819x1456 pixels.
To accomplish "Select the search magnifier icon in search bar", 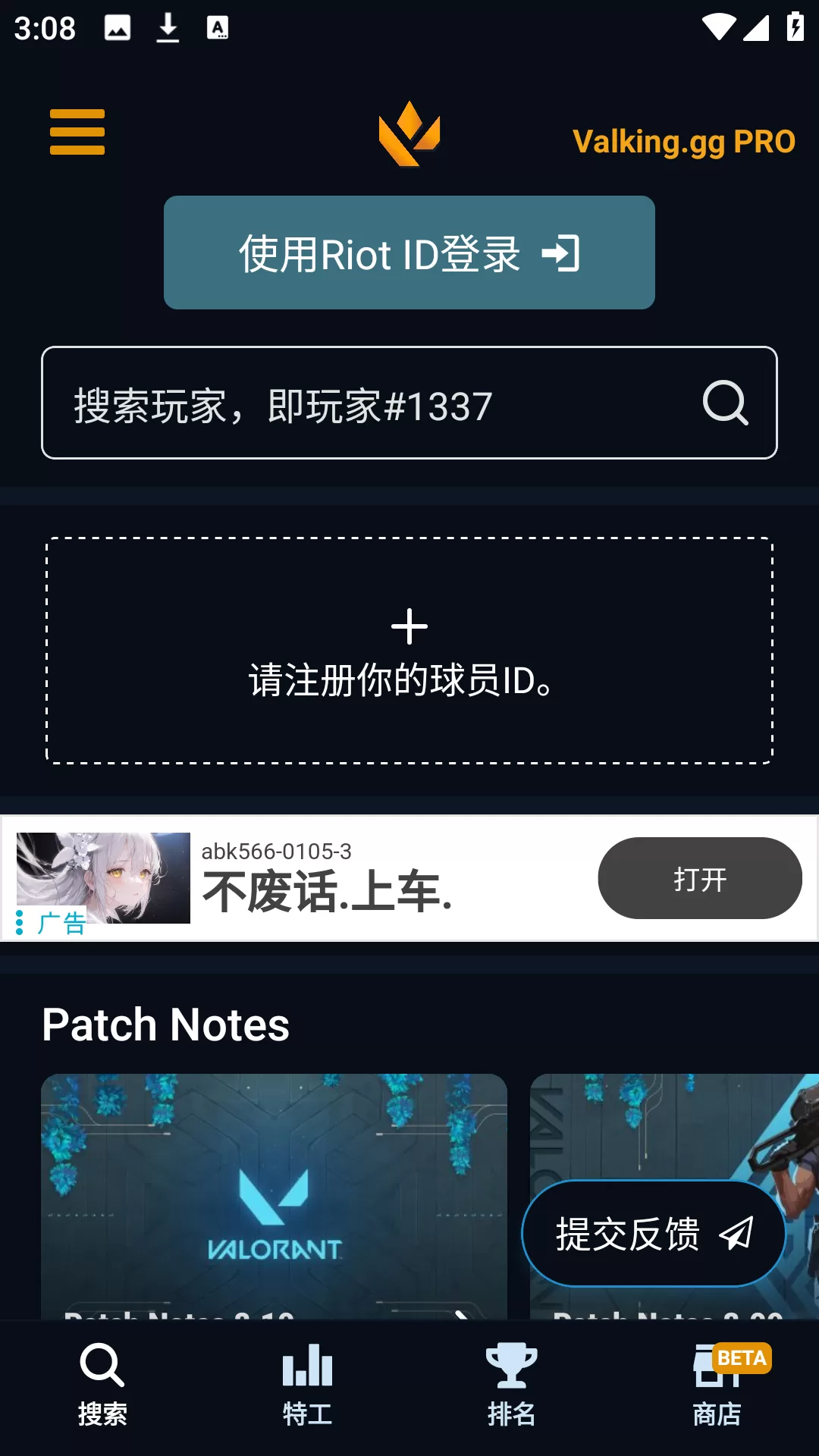I will (724, 404).
